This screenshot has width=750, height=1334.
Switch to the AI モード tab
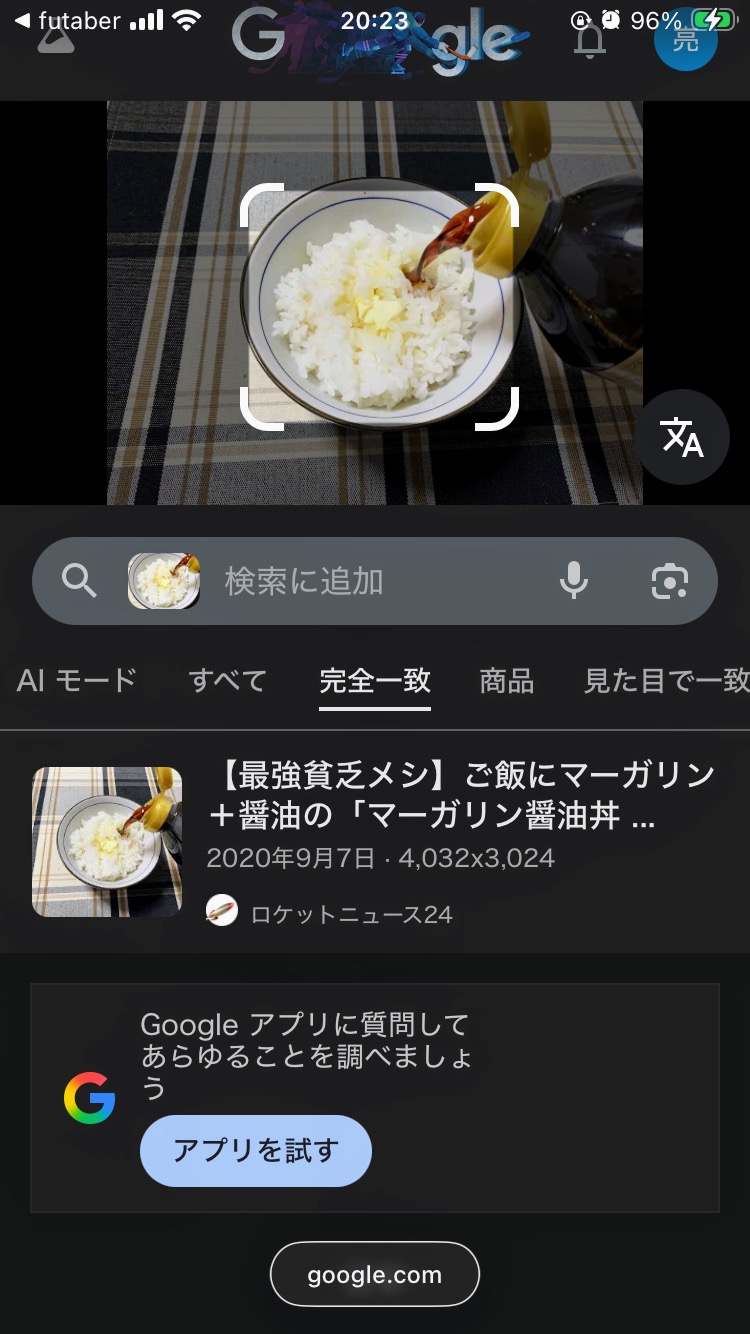[77, 681]
